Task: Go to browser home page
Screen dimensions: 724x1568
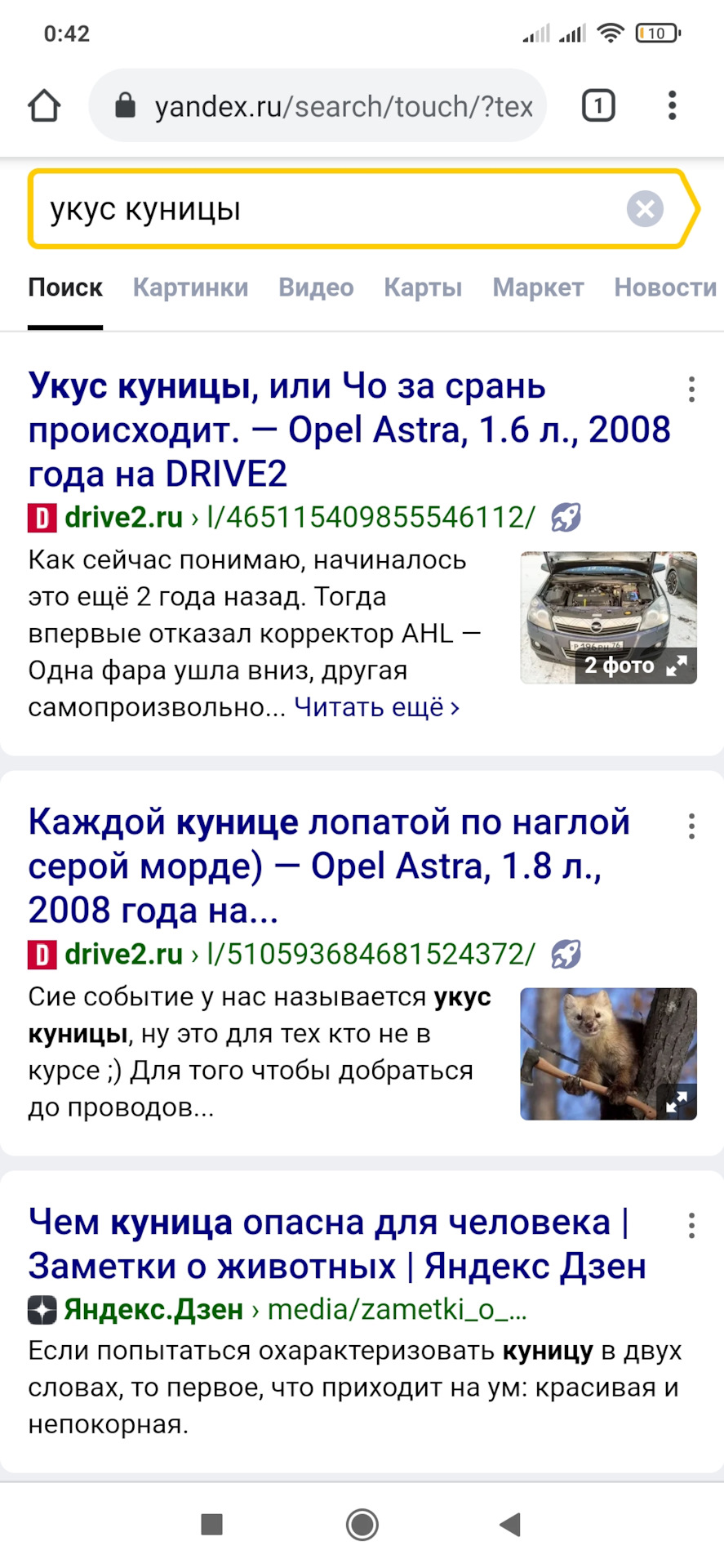Action: 44,106
